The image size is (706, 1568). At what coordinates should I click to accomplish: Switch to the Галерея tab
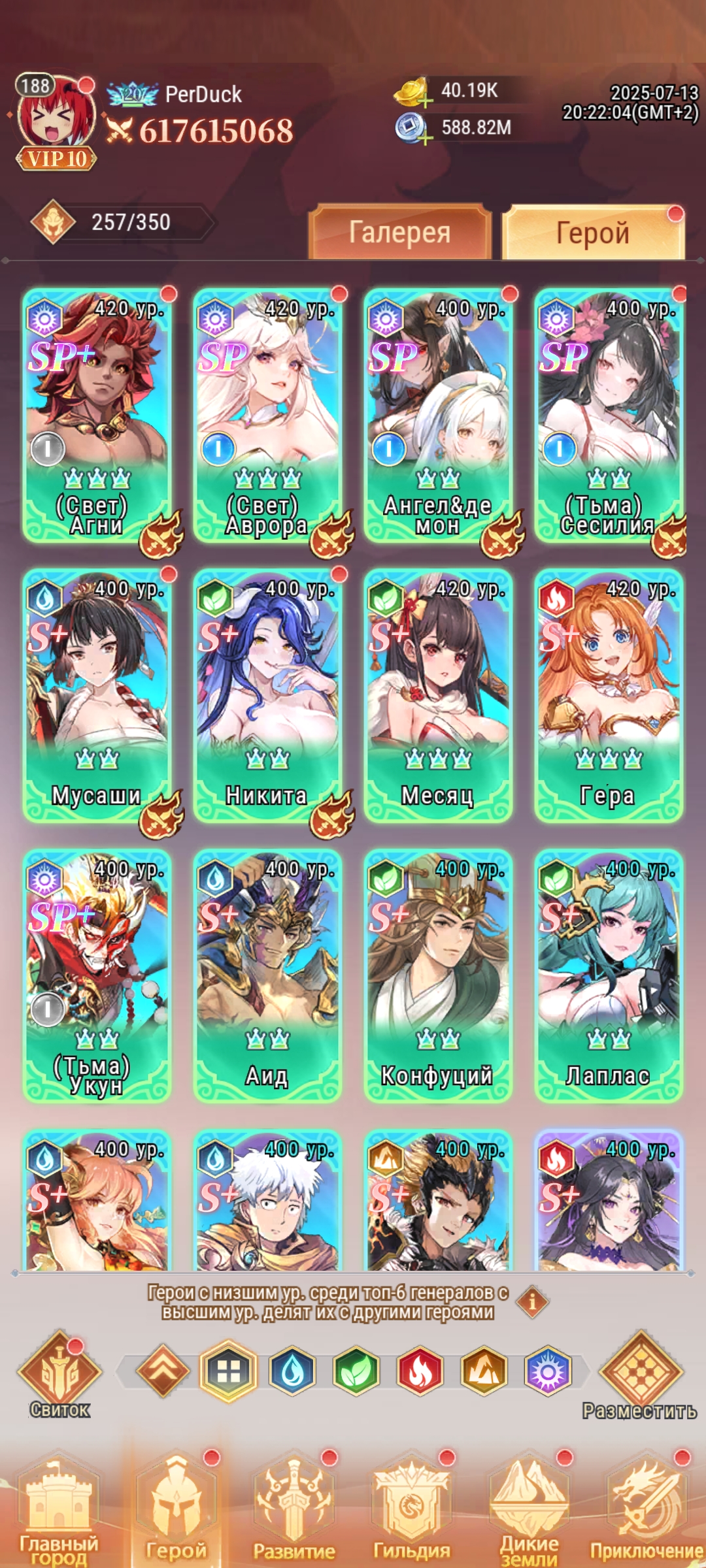(x=399, y=233)
